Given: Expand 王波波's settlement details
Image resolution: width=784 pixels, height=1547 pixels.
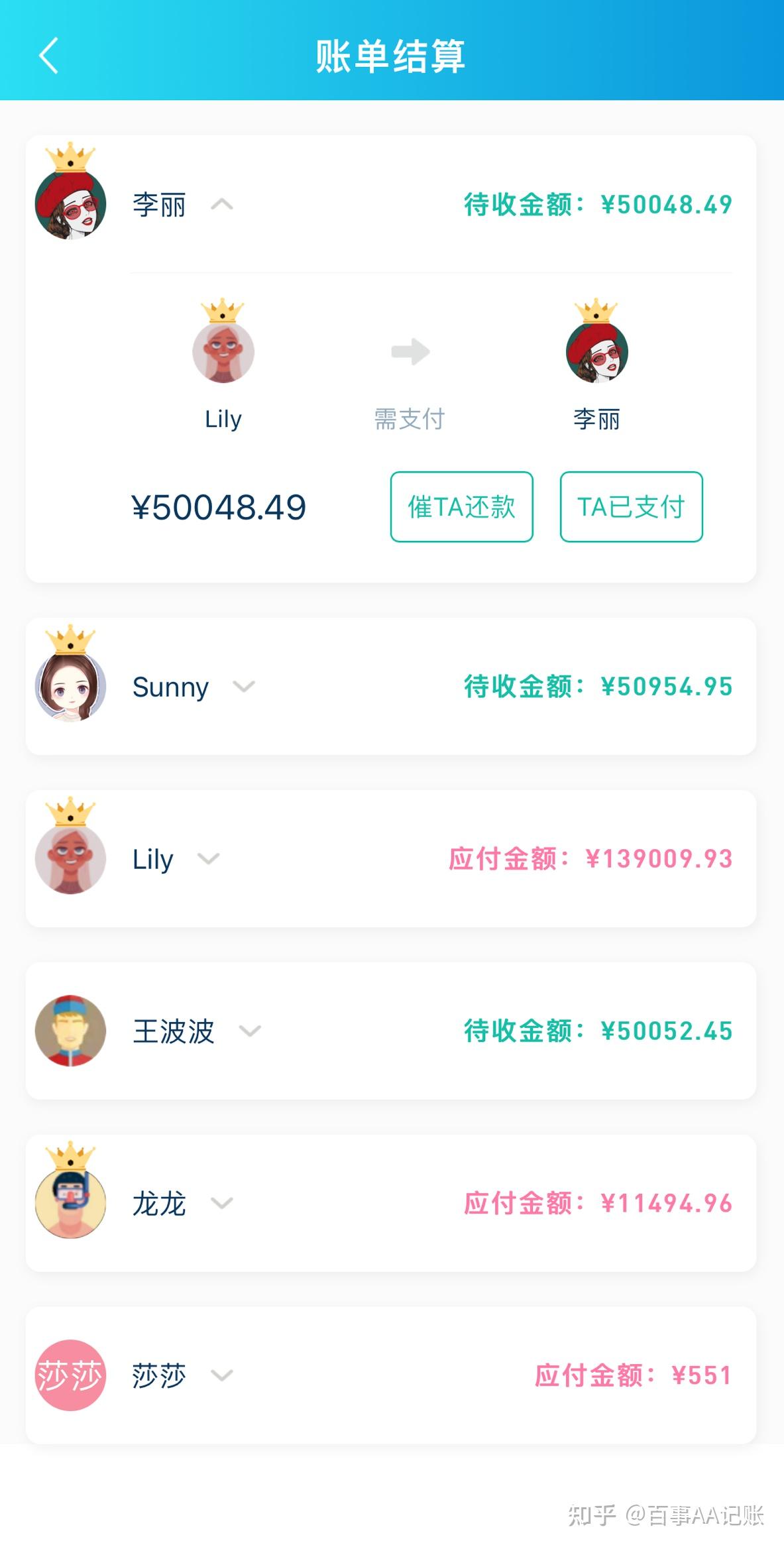Looking at the screenshot, I should pos(250,1031).
